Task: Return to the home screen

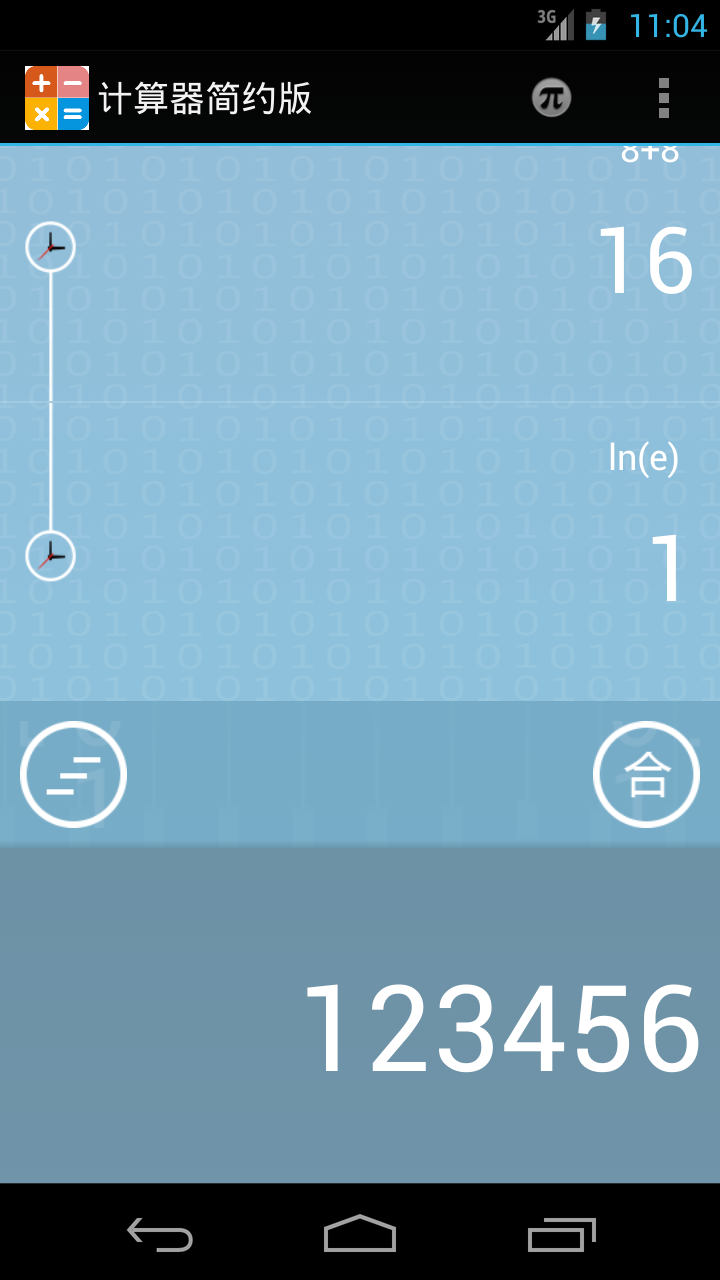Action: (360, 1234)
